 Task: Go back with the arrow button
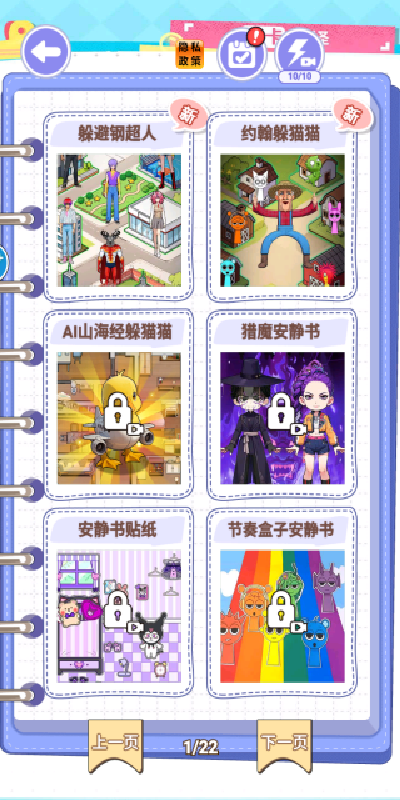pyautogui.click(x=46, y=51)
